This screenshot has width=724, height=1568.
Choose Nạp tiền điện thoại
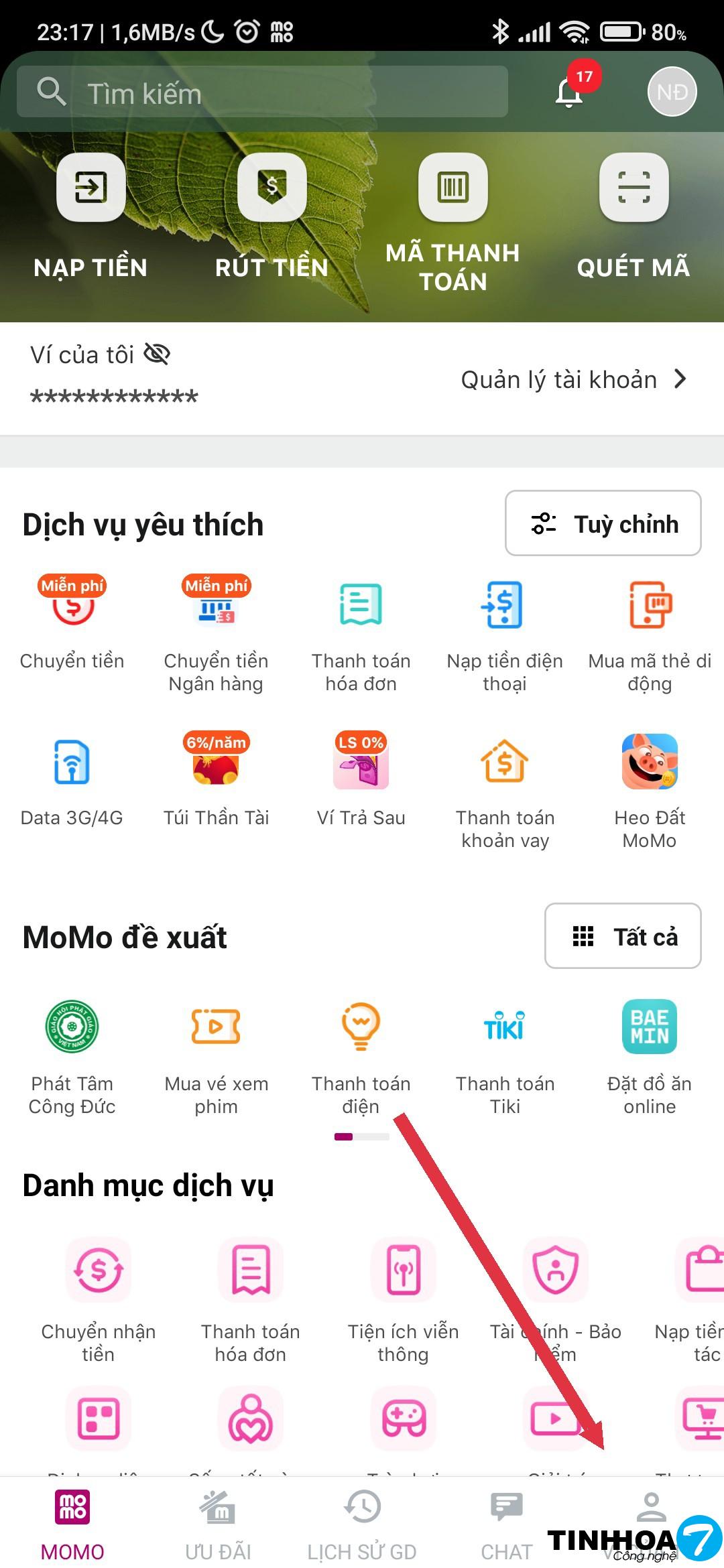(505, 633)
